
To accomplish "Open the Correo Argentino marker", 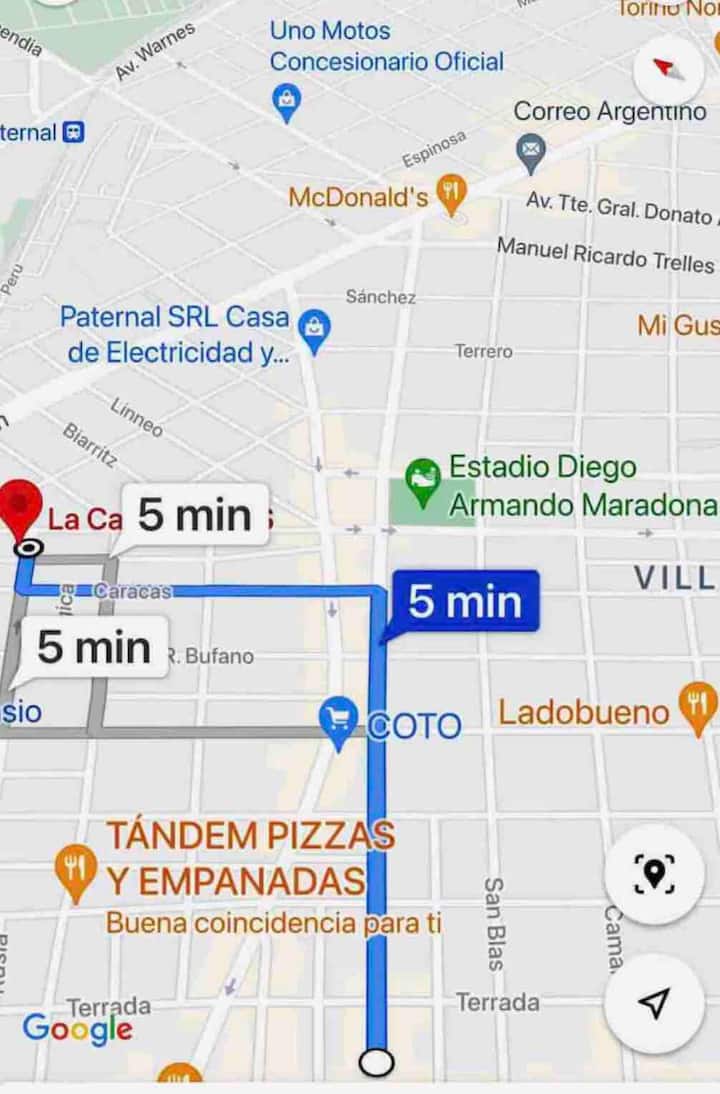I will (532, 153).
